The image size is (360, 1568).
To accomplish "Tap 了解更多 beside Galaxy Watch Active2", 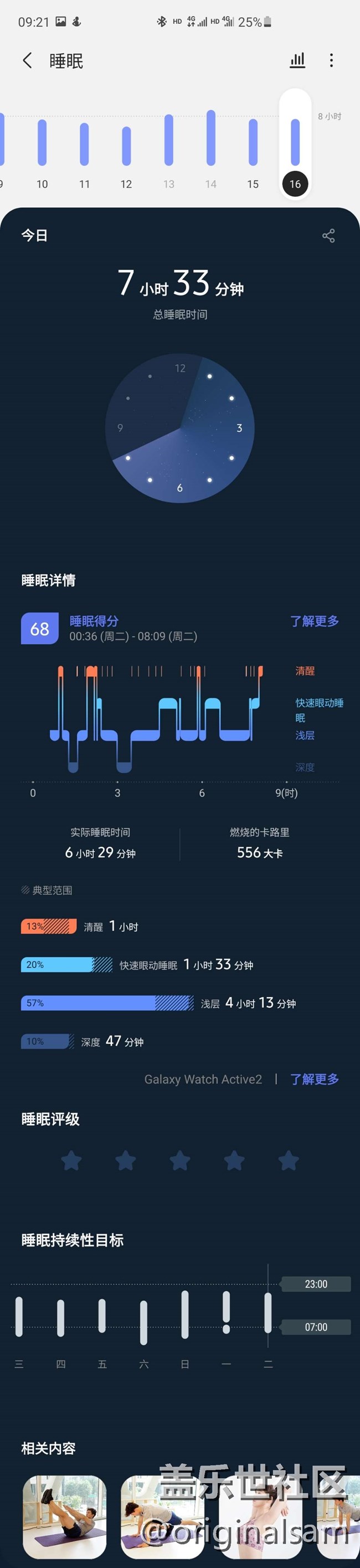I will pyautogui.click(x=315, y=1079).
